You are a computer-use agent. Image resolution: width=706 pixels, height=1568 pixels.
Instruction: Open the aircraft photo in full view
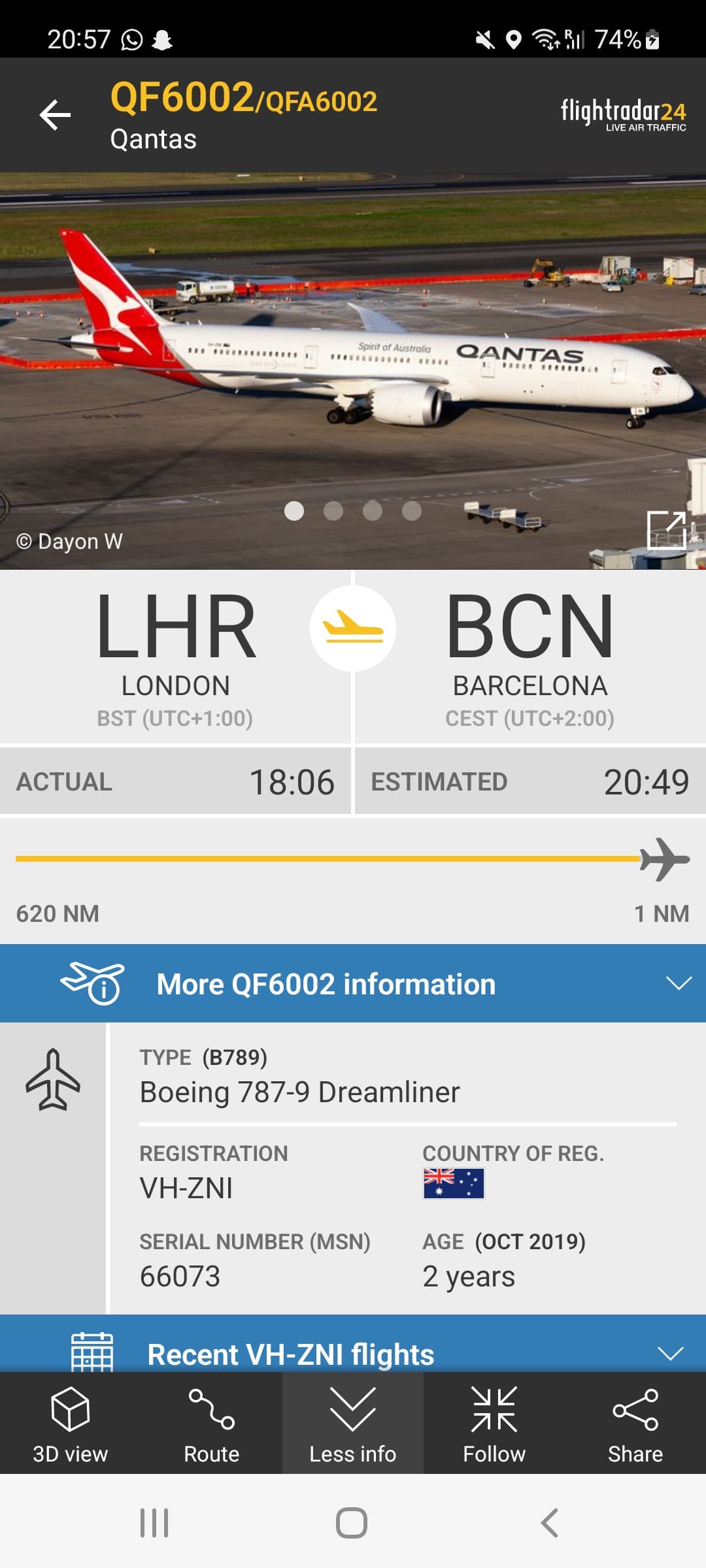pyautogui.click(x=666, y=529)
